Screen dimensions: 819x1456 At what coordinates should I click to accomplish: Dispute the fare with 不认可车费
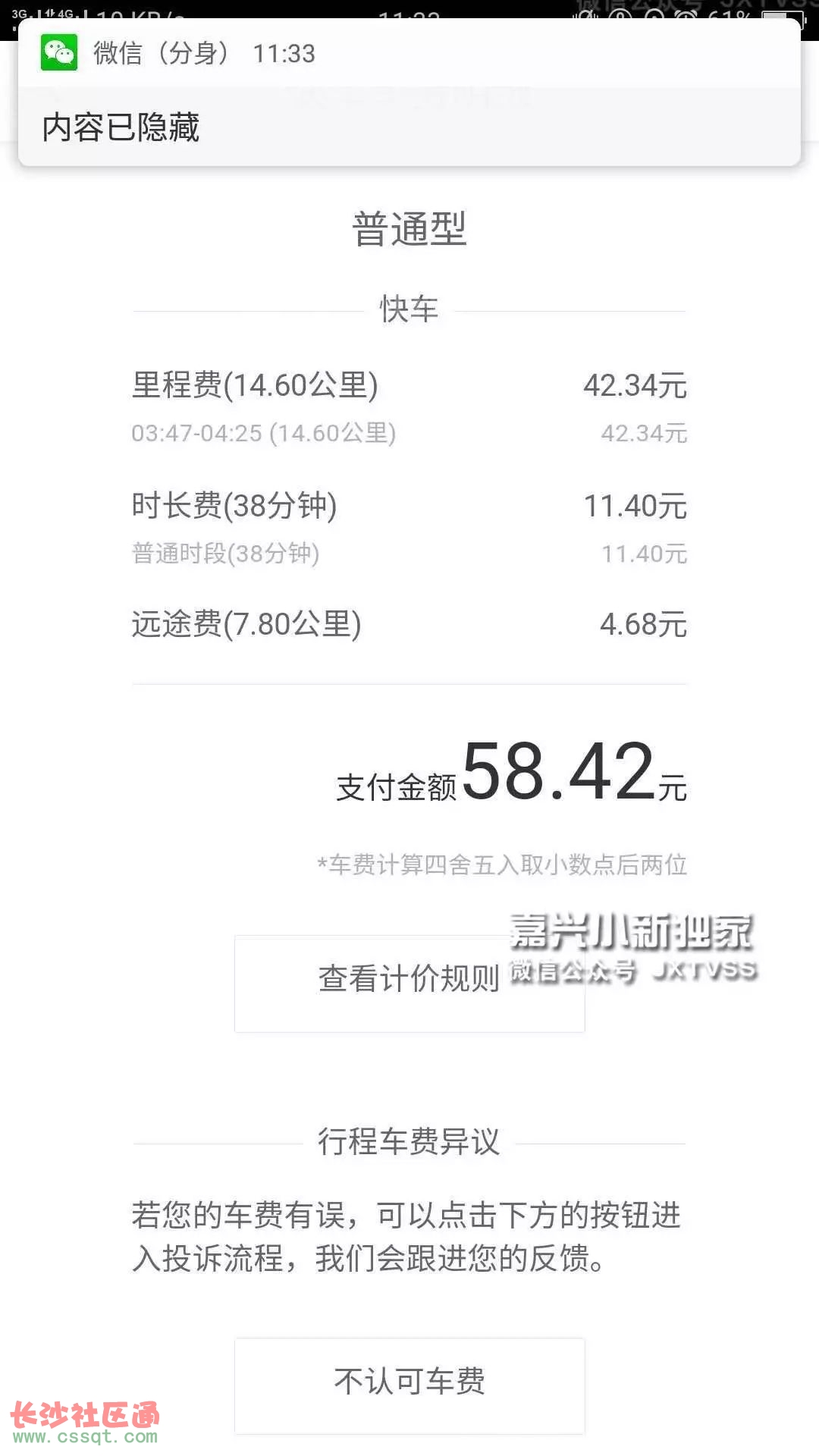[x=409, y=1385]
